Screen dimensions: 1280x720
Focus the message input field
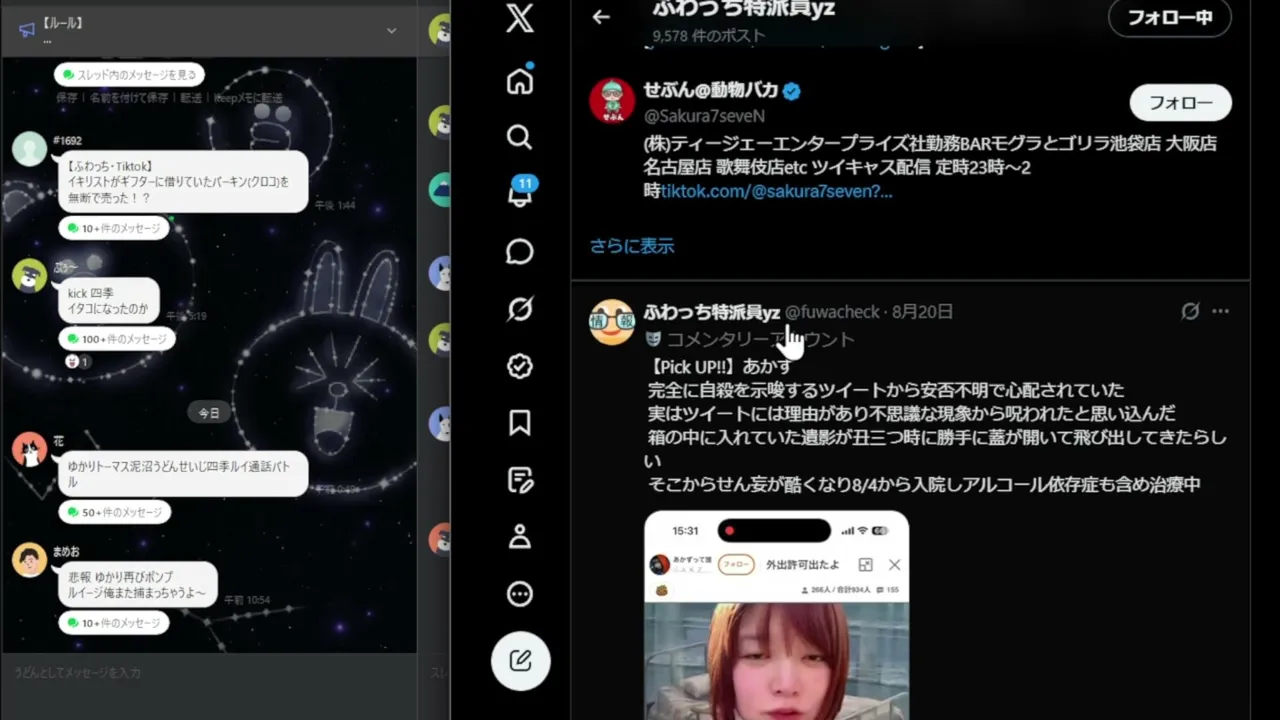pos(208,673)
